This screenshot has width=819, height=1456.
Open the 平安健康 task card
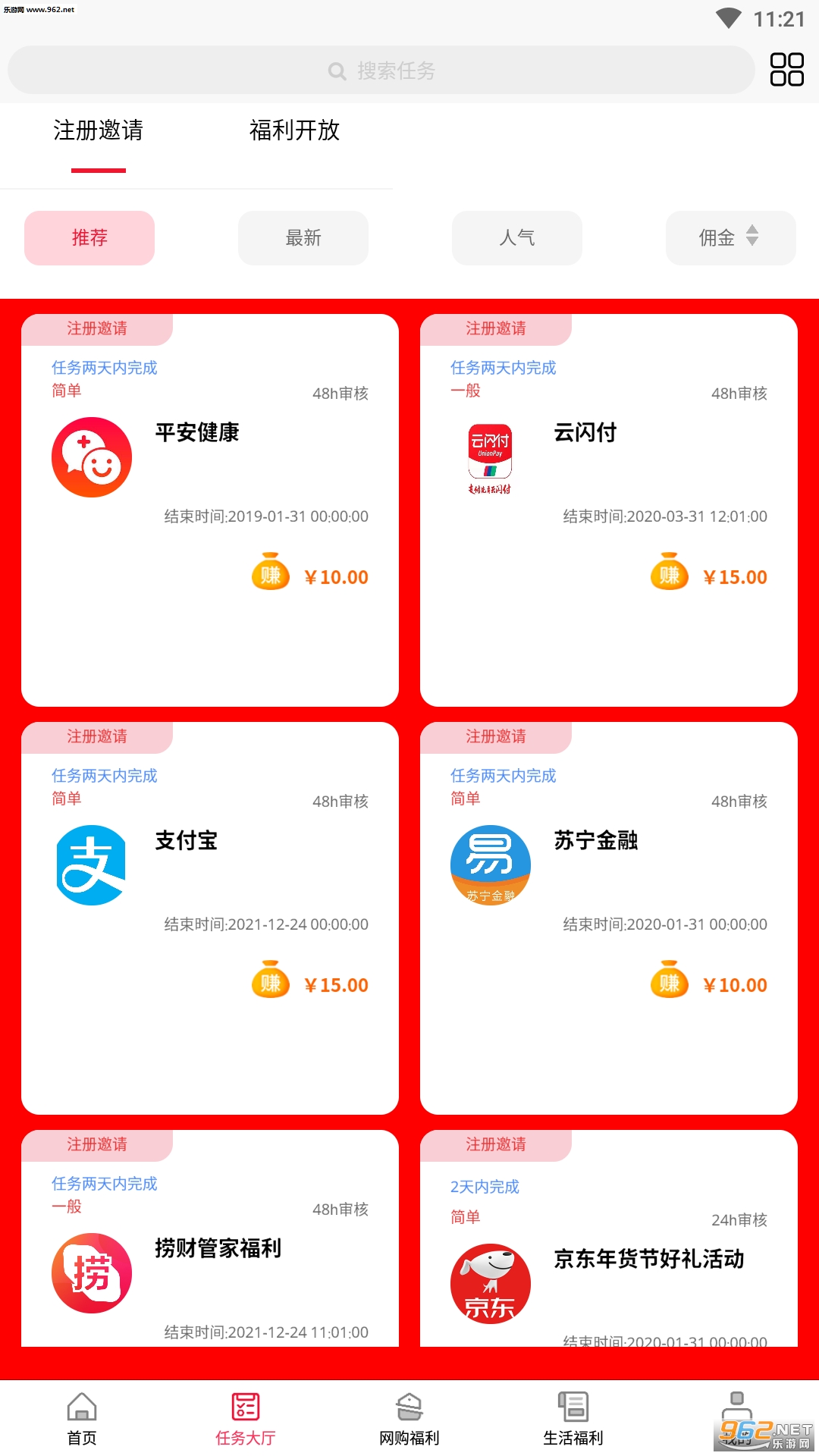click(x=210, y=510)
